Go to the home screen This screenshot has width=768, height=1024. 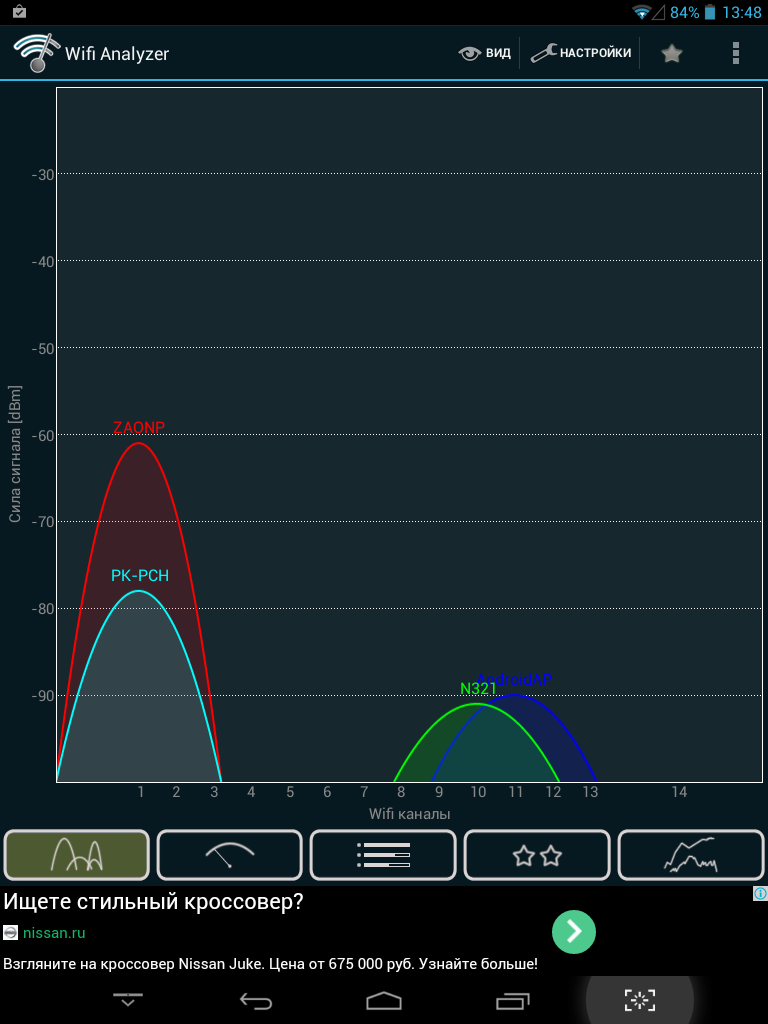pyautogui.click(x=384, y=1000)
